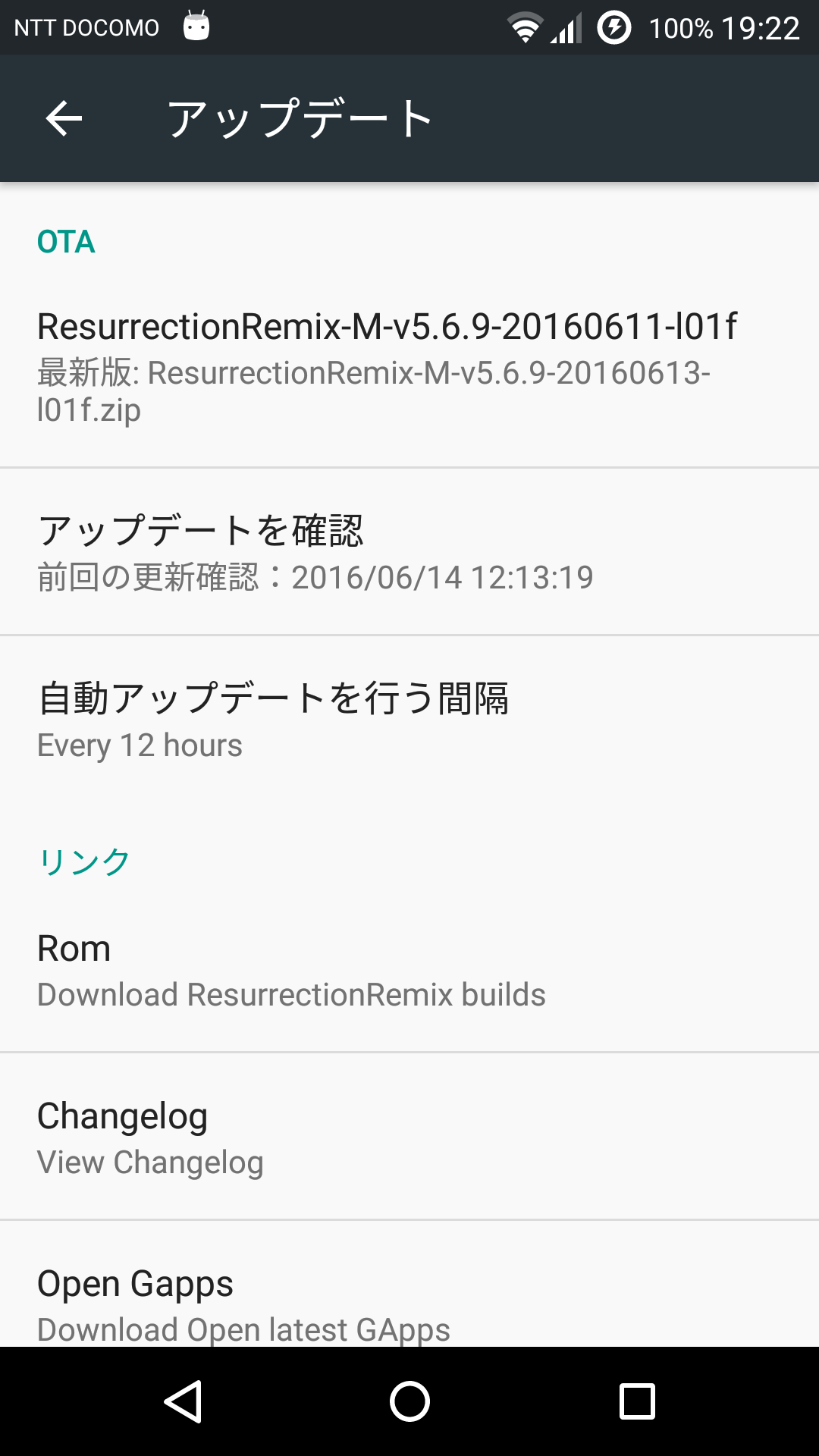Change the 自動アップデートを行う間隔 setting
The width and height of the screenshot is (819, 1456).
tap(409, 720)
